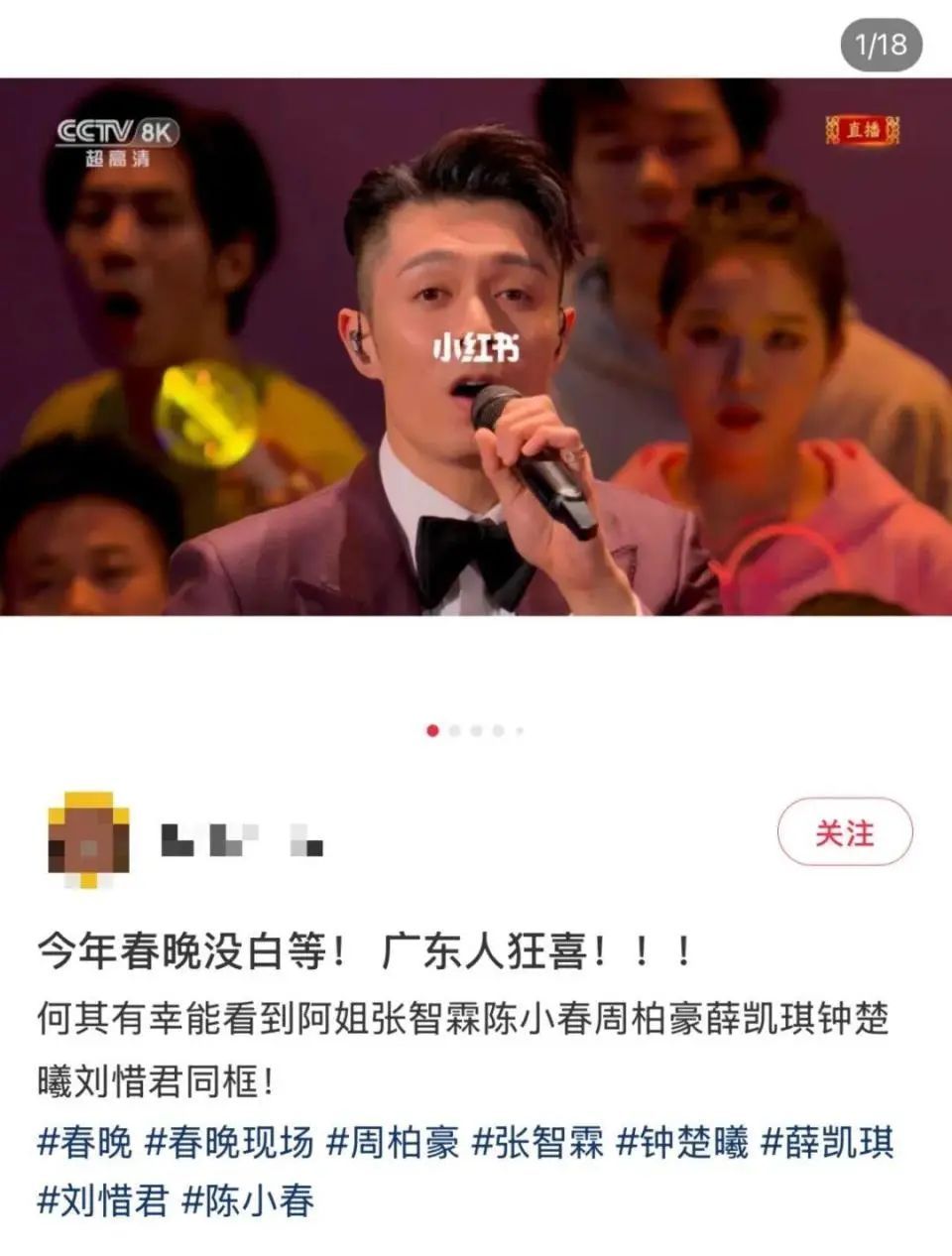
Task: Open the #春晚现场 hashtag
Action: pos(229,1143)
